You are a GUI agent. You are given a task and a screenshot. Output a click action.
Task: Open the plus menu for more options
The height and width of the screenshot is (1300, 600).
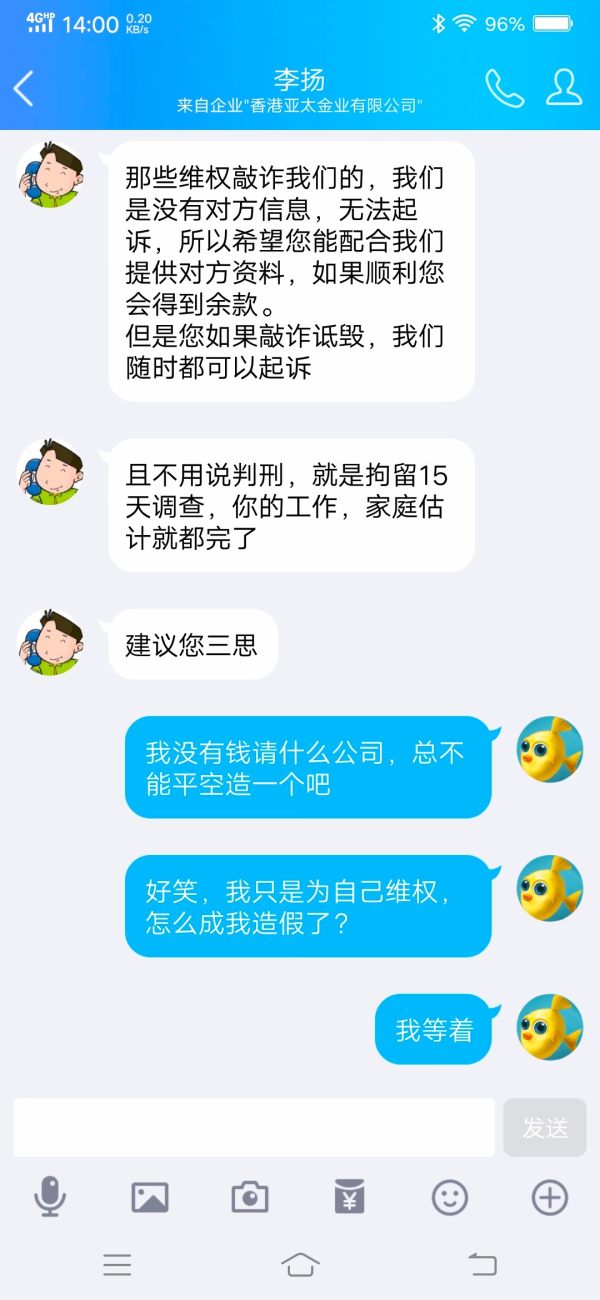[549, 1196]
